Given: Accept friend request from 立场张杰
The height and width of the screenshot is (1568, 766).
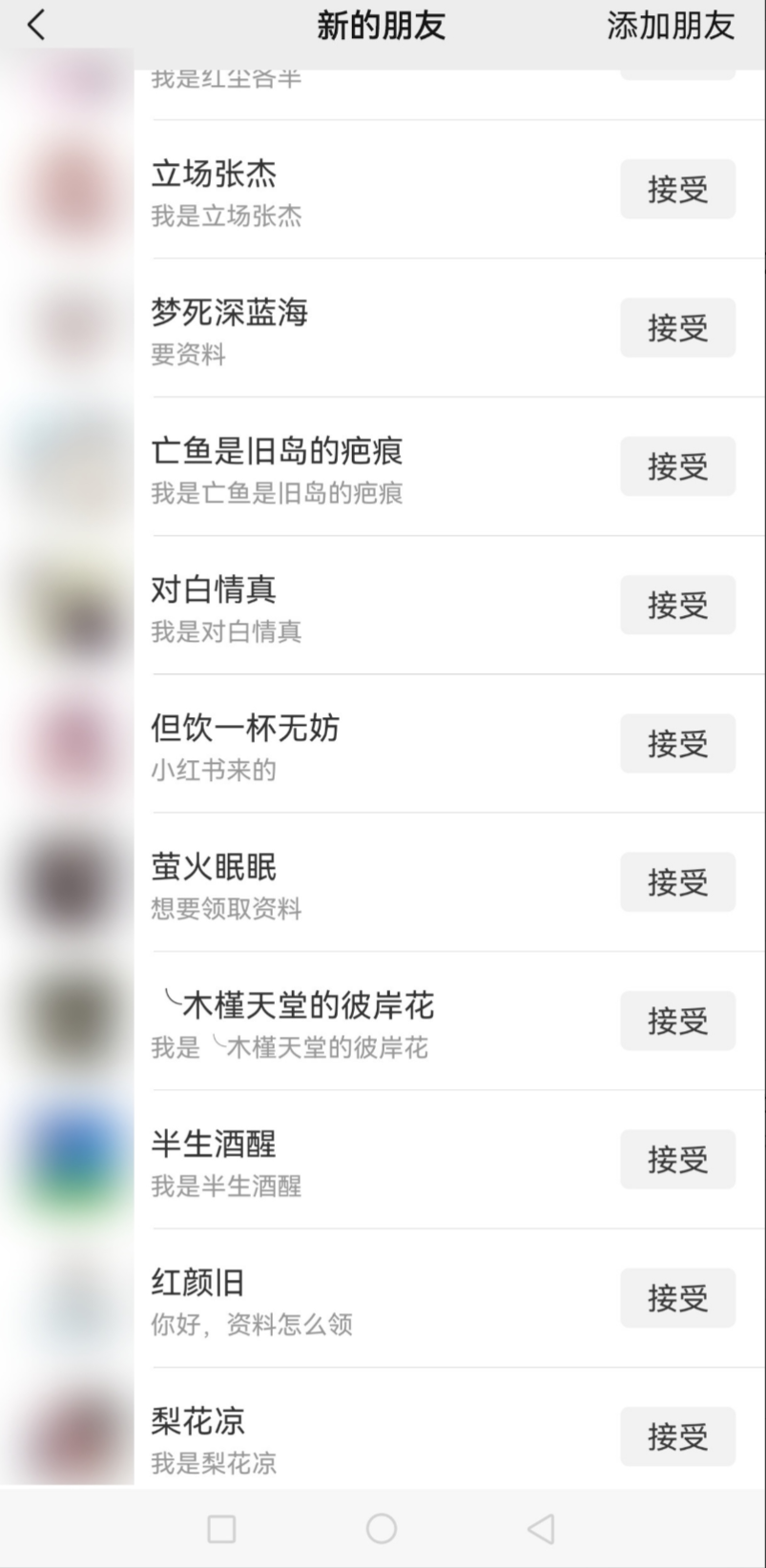Looking at the screenshot, I should (677, 189).
